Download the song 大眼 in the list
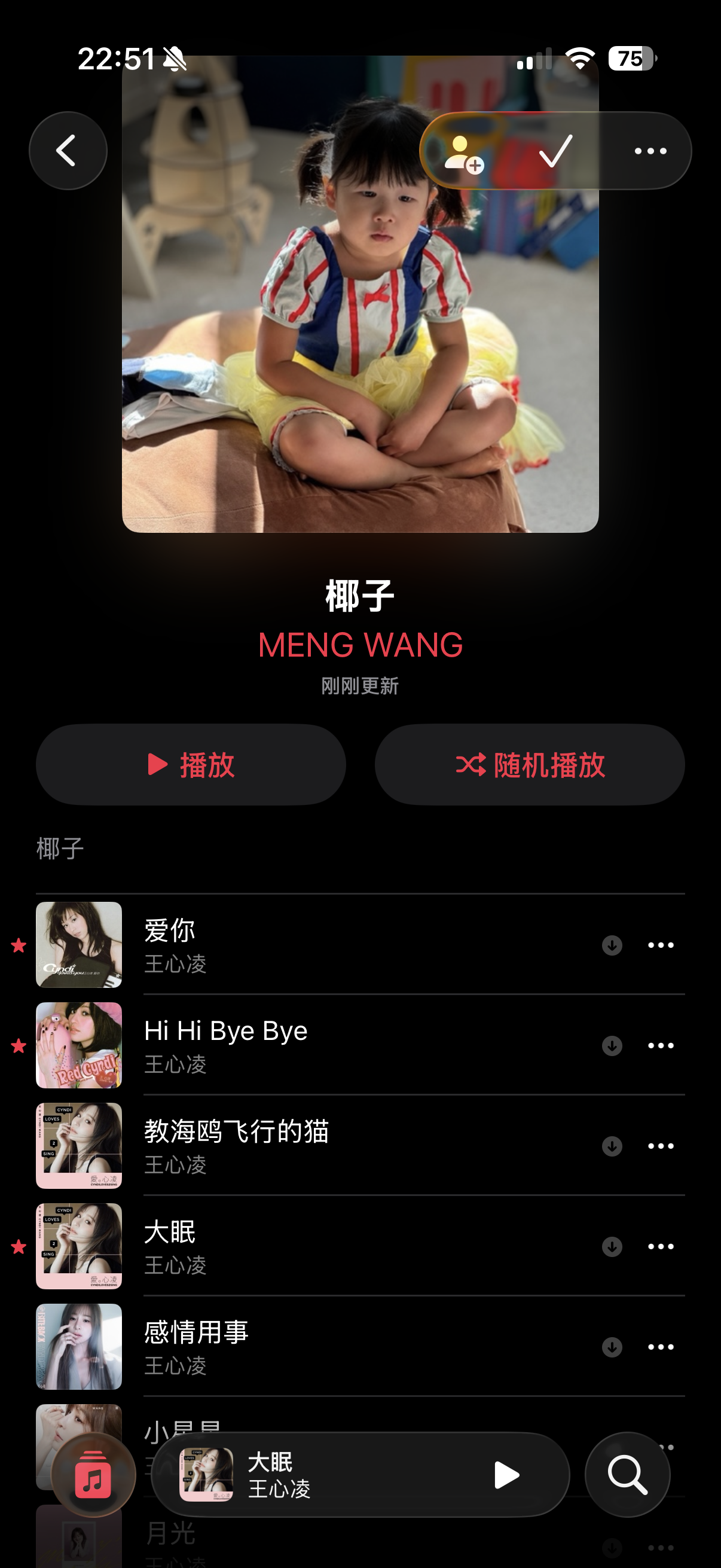 [612, 1247]
